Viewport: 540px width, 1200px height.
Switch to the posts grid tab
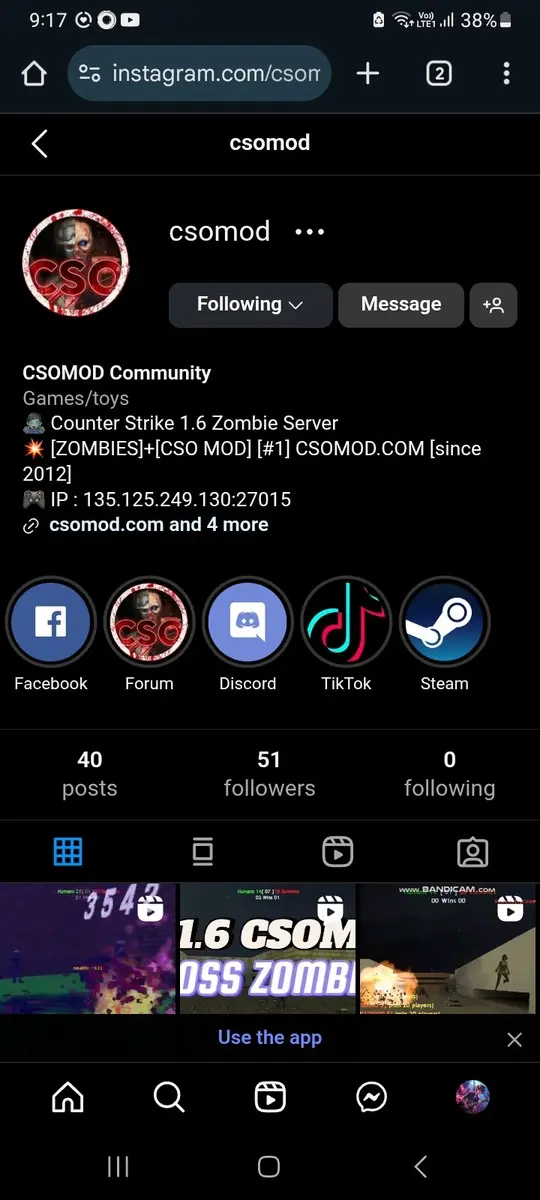68,852
